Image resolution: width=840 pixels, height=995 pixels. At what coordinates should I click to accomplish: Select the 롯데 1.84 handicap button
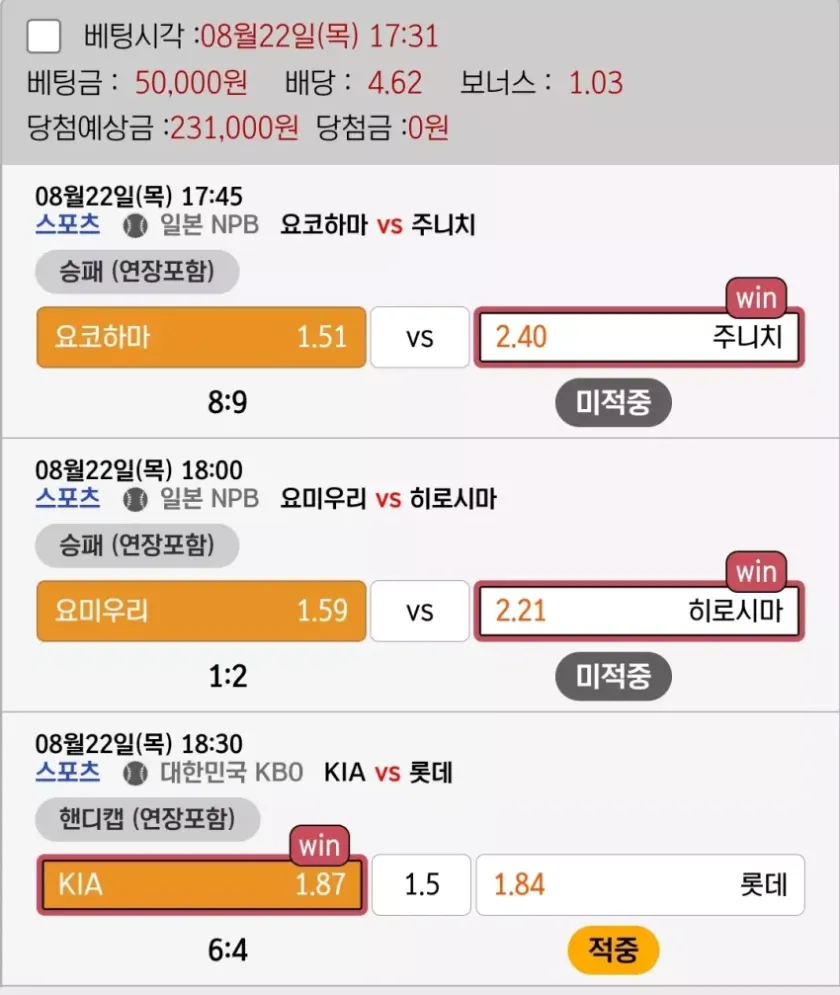coord(640,884)
